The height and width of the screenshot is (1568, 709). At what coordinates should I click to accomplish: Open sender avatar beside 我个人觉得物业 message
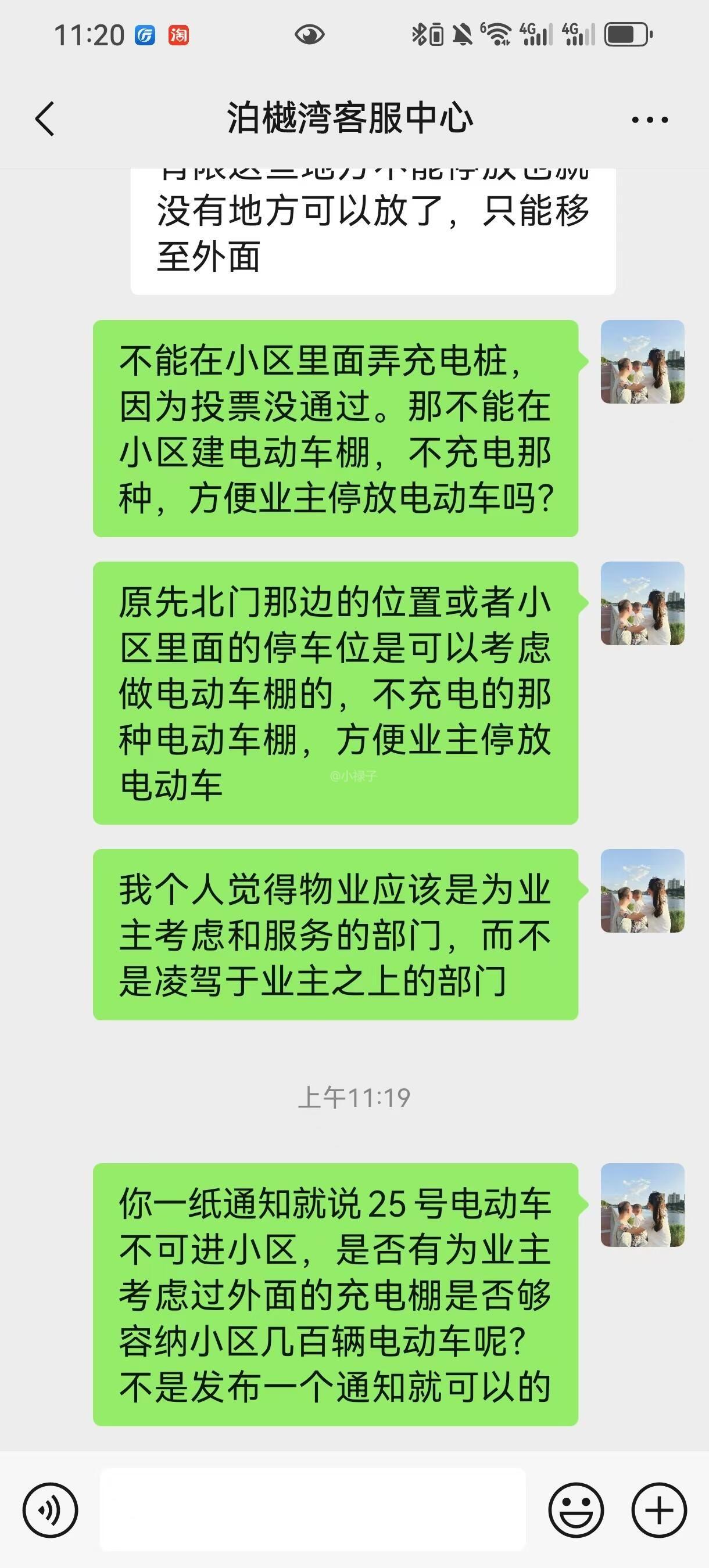(642, 890)
